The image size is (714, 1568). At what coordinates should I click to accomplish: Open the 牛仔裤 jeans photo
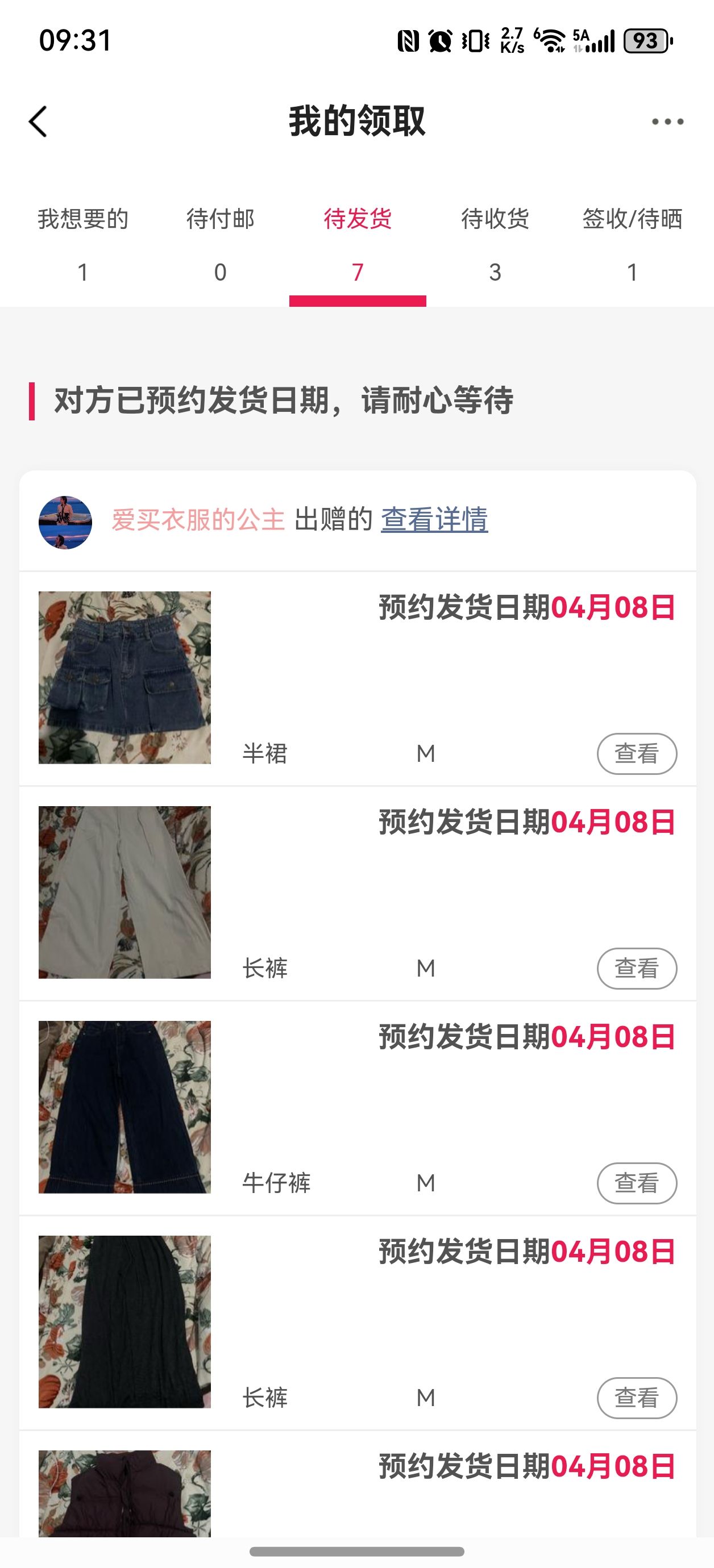click(x=125, y=1107)
